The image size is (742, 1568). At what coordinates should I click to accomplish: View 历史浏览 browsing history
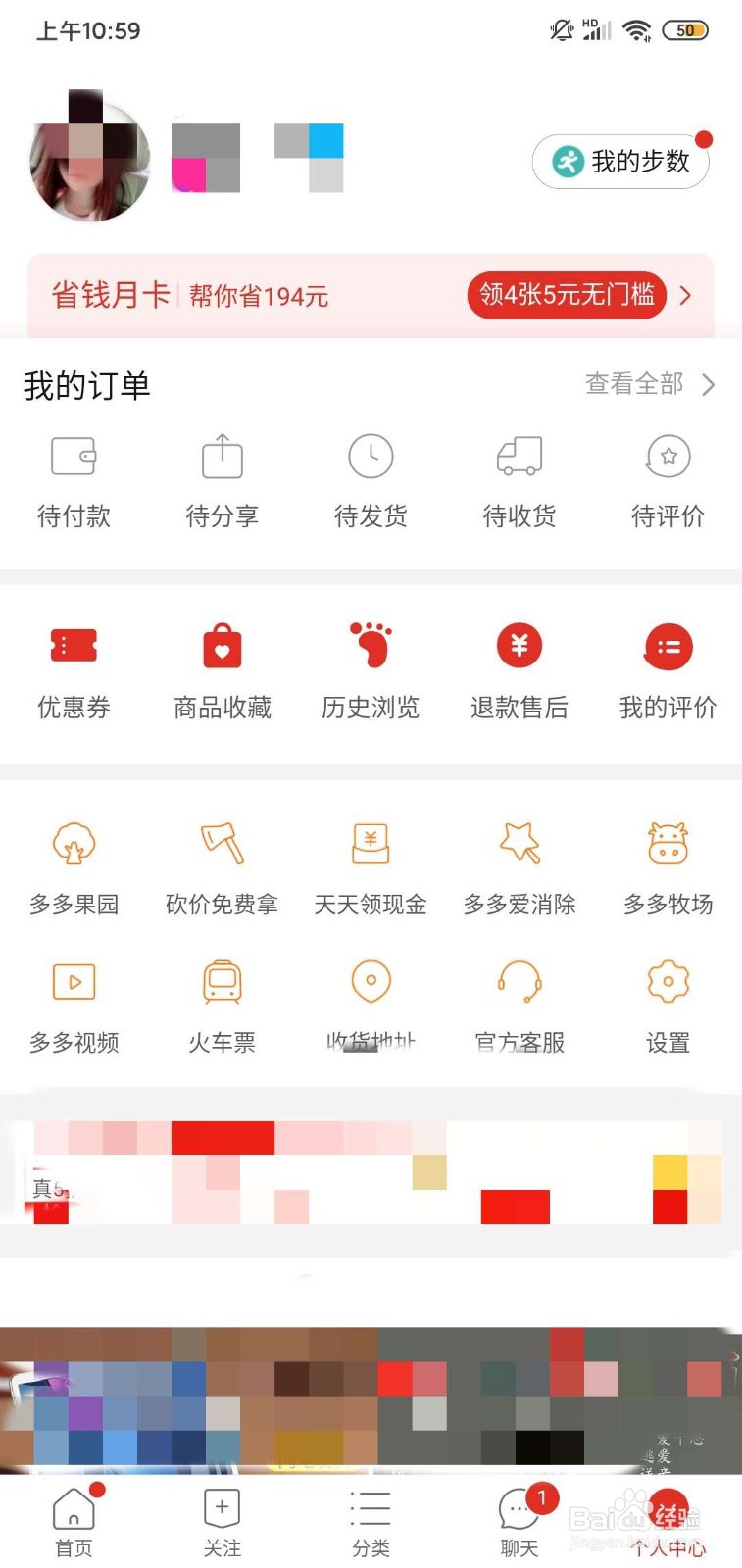[371, 671]
